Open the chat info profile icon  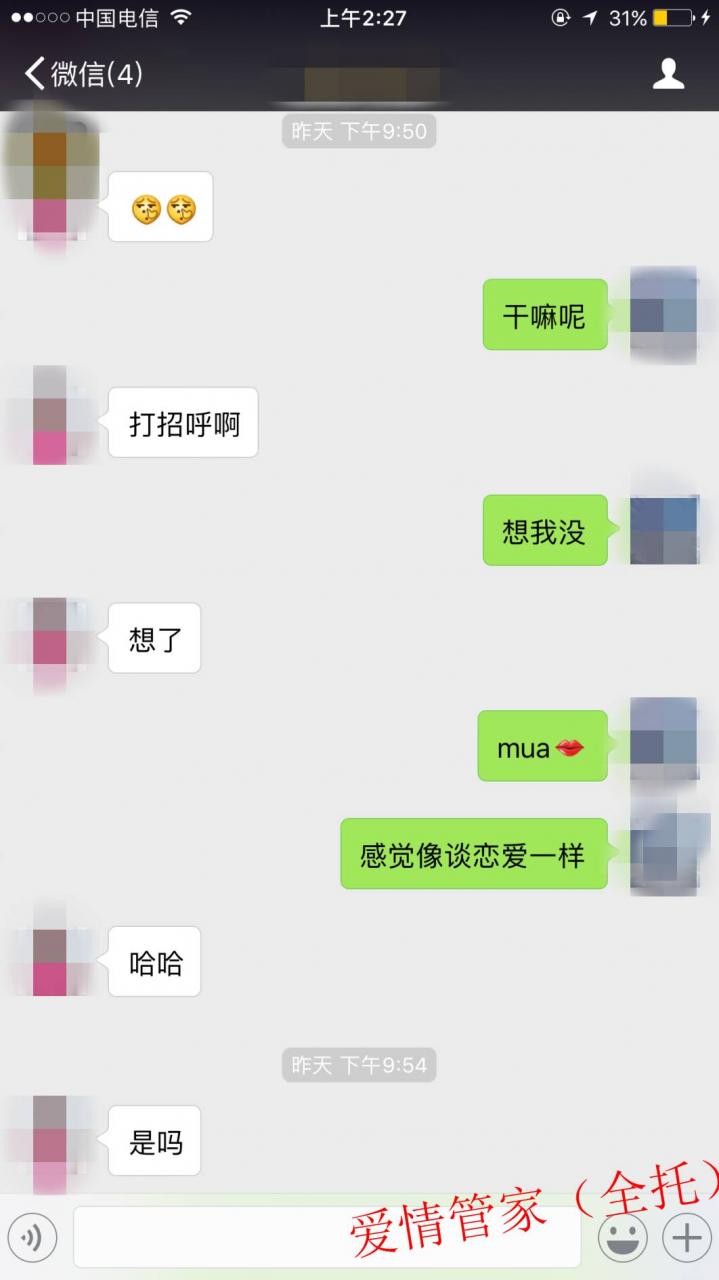pos(668,74)
